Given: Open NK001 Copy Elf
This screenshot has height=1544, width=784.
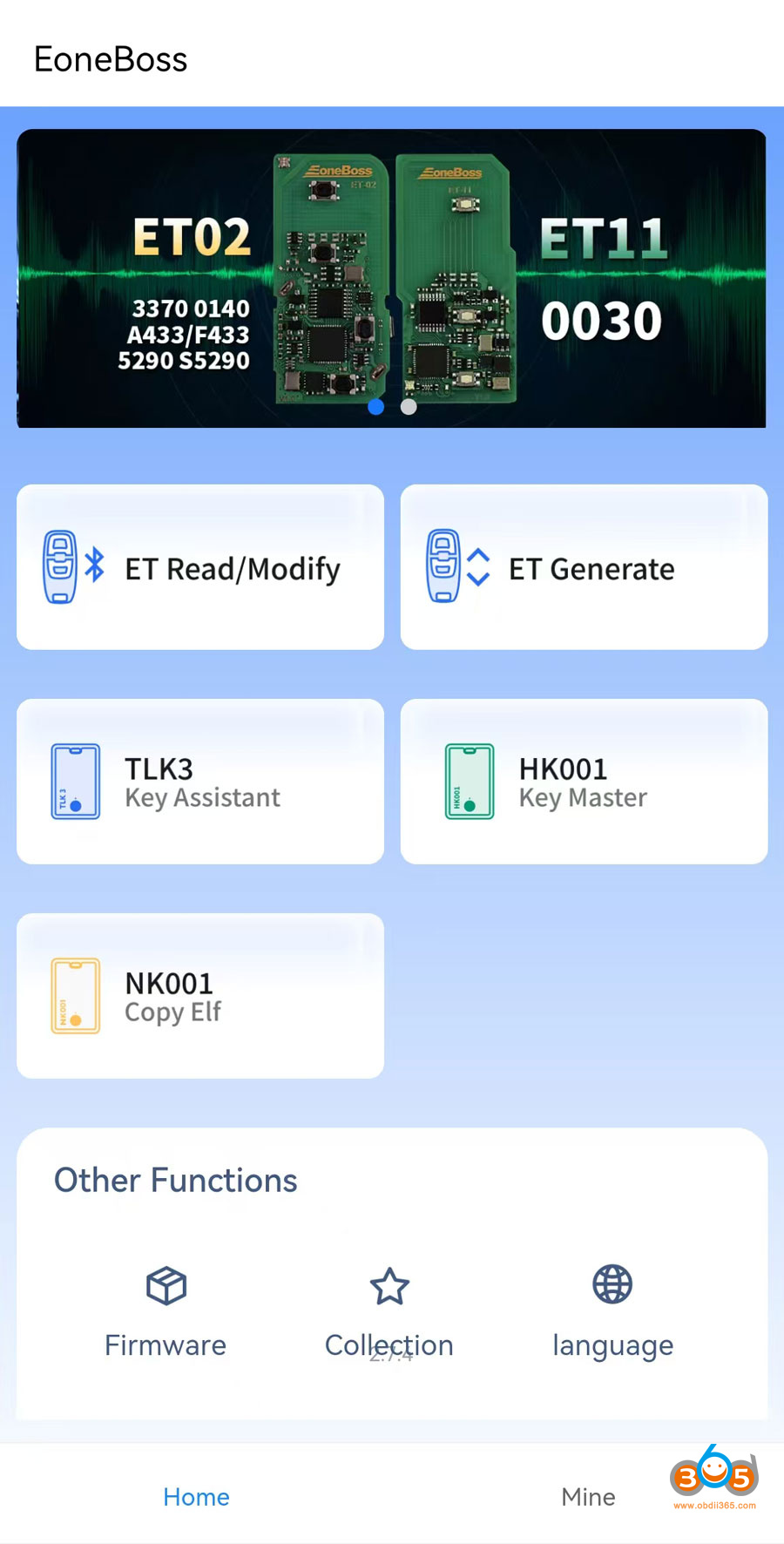Looking at the screenshot, I should point(200,996).
